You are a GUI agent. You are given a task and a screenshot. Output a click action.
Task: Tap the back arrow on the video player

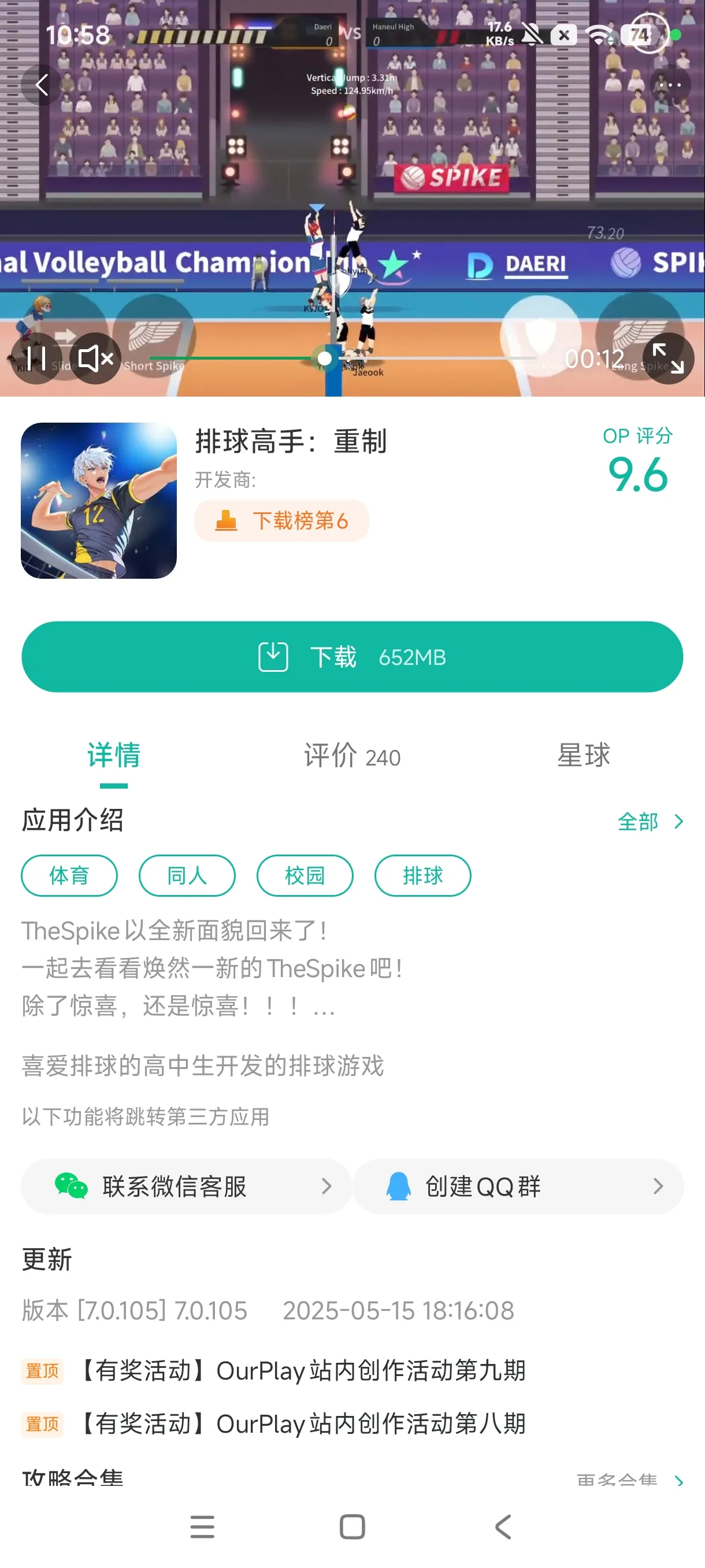(42, 84)
